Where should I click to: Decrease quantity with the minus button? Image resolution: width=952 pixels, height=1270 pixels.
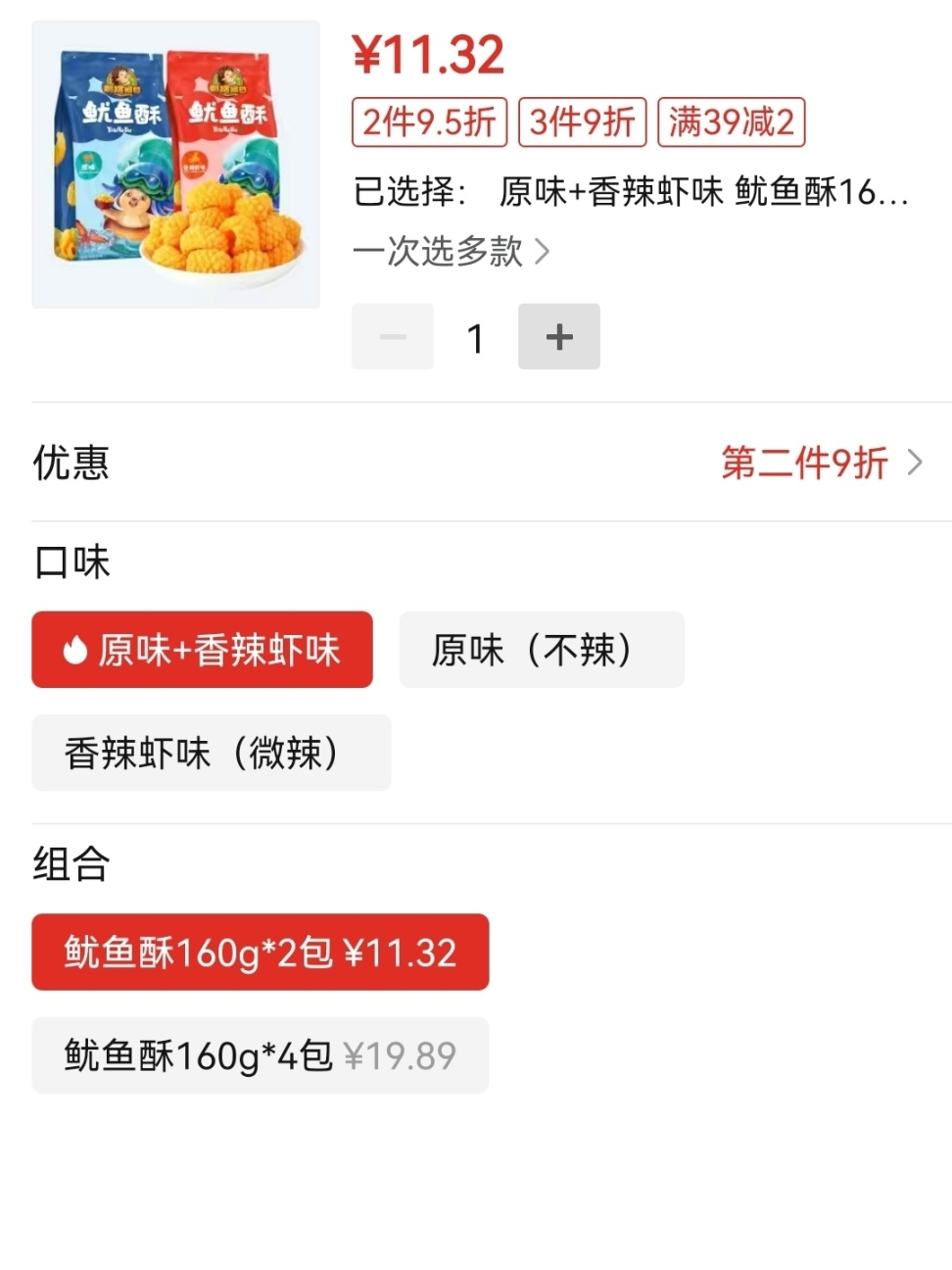click(x=393, y=337)
